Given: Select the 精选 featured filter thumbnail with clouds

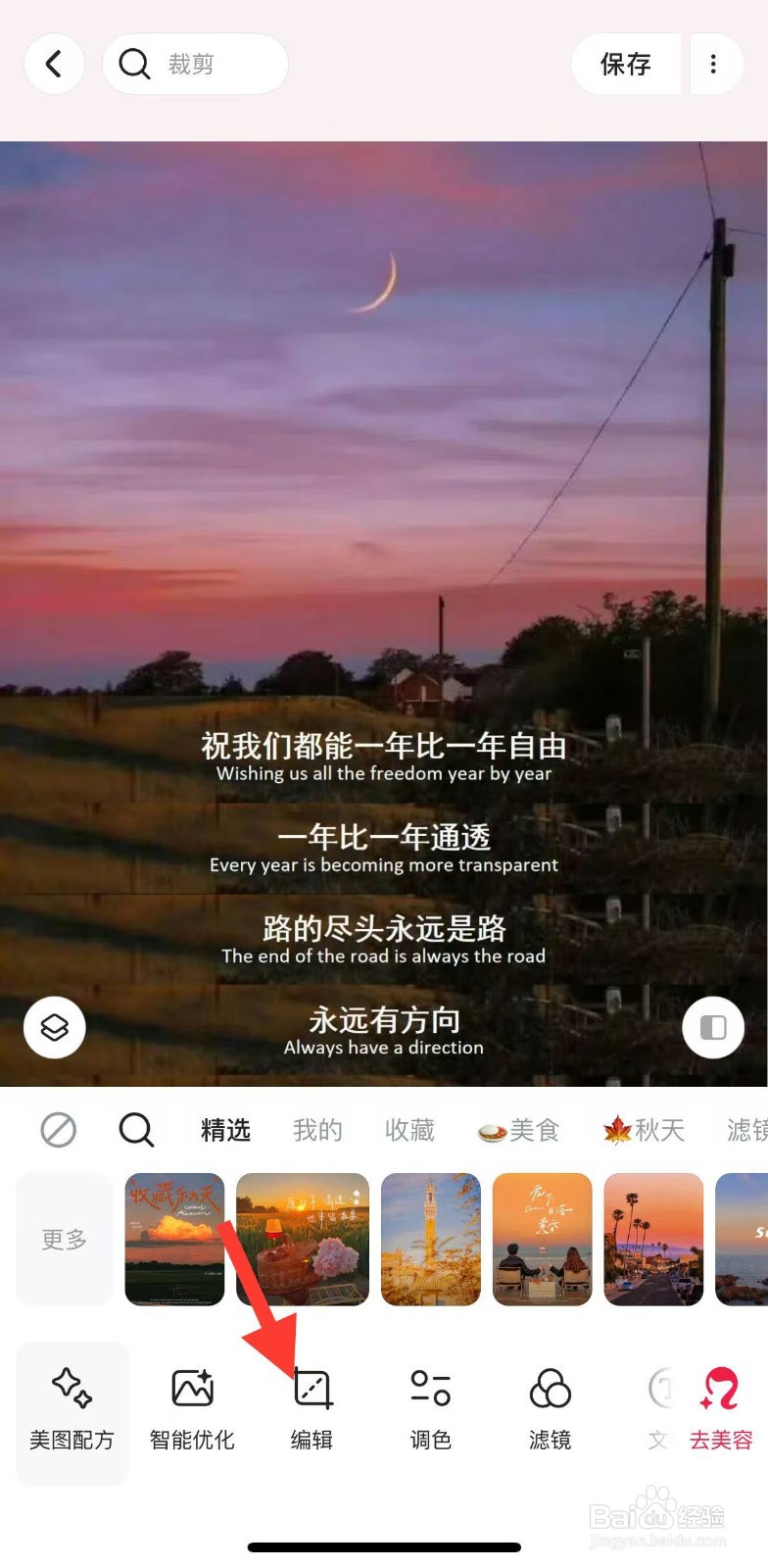Looking at the screenshot, I should (x=174, y=1239).
